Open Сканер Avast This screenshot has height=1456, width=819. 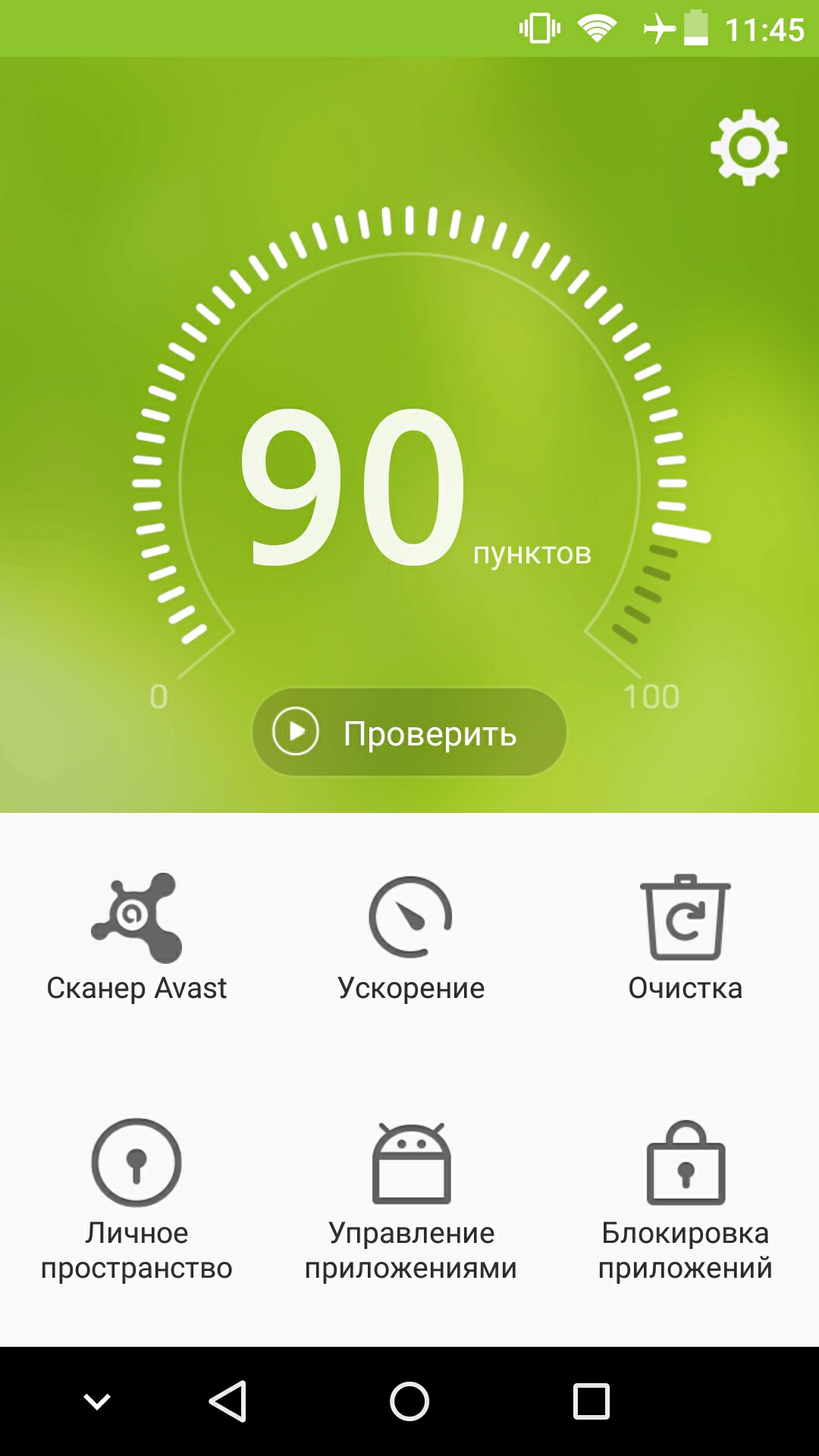[x=136, y=937]
